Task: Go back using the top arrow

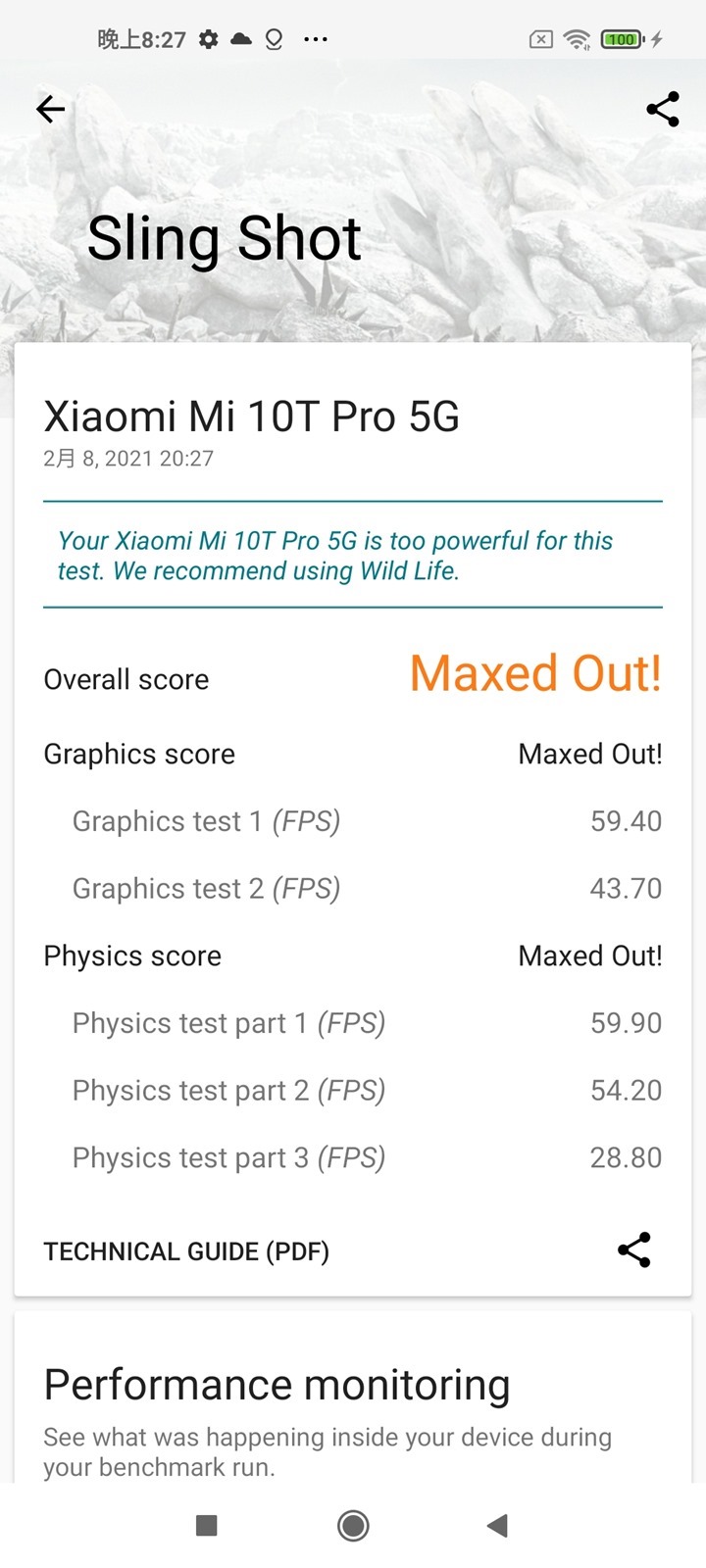Action: 51,109
